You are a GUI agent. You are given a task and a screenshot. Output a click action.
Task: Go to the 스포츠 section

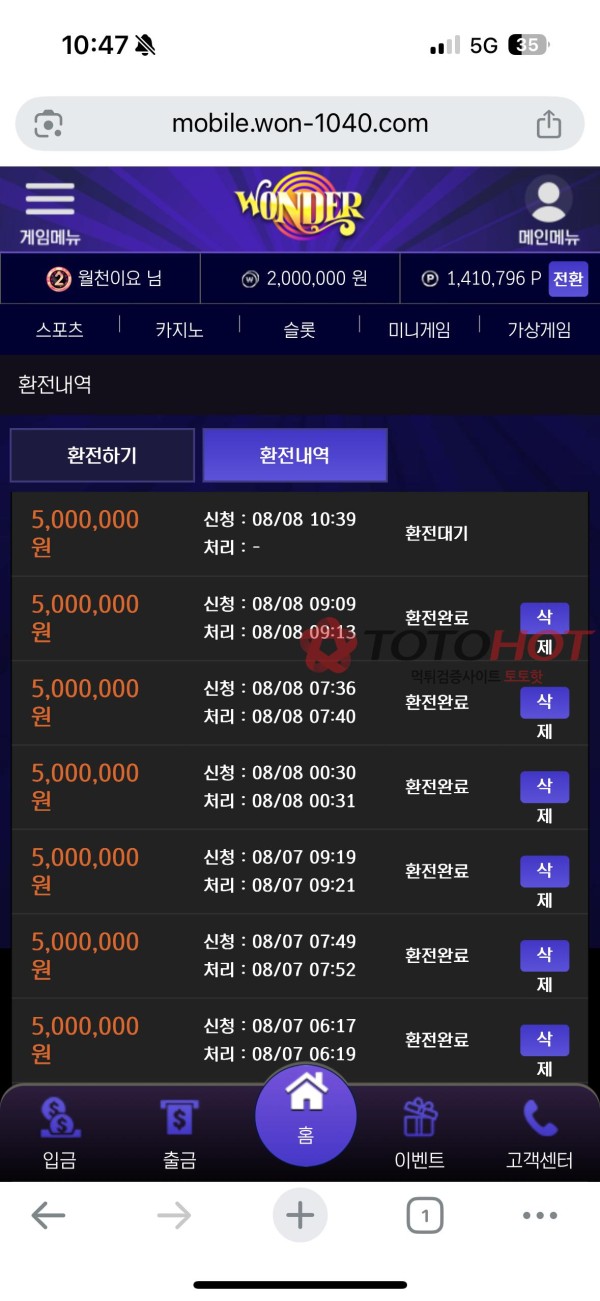coord(60,330)
